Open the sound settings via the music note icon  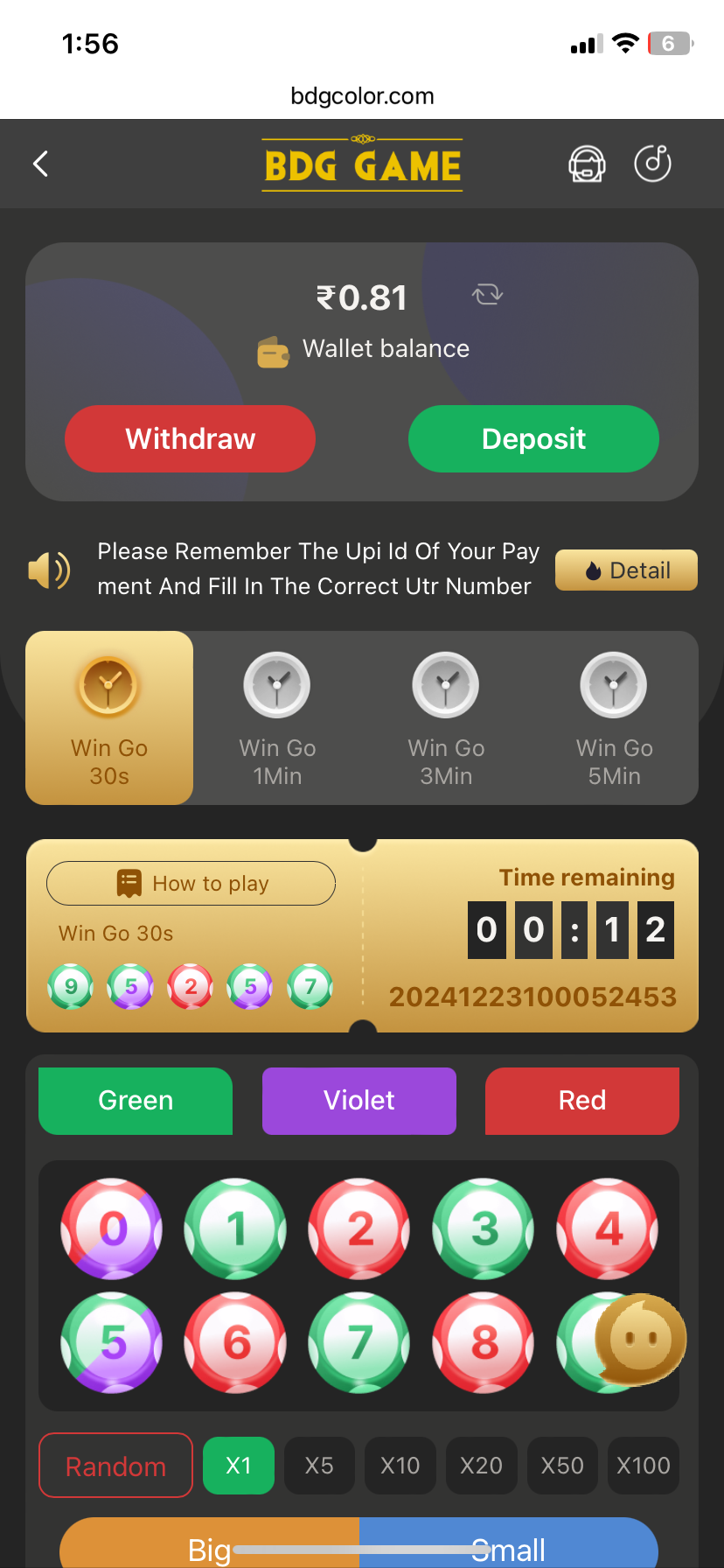(651, 163)
